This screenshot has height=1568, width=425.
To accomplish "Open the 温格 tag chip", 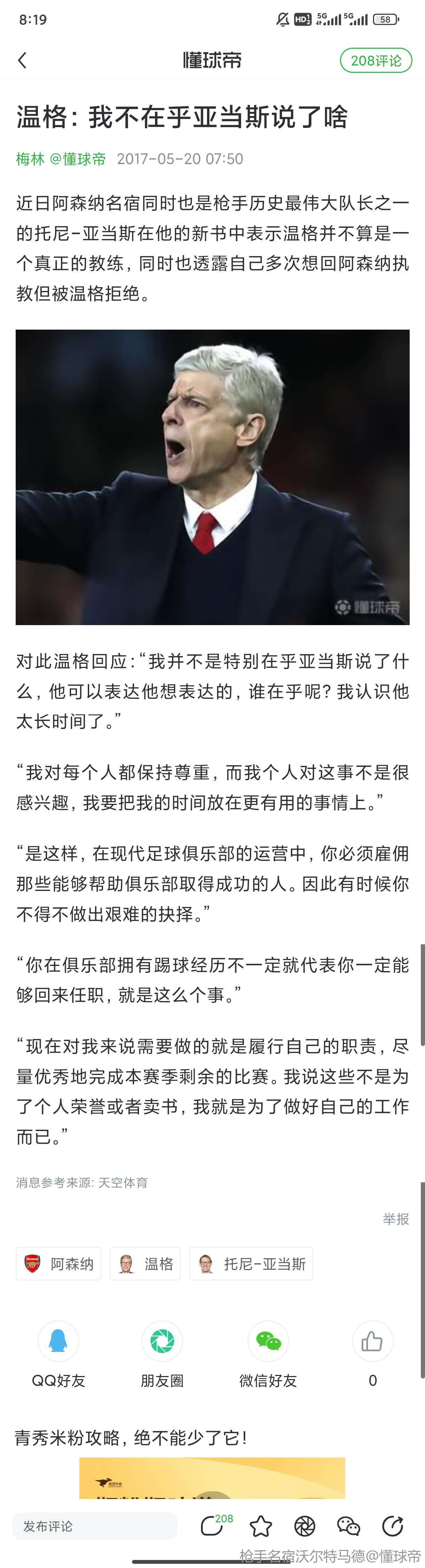I will (146, 1264).
